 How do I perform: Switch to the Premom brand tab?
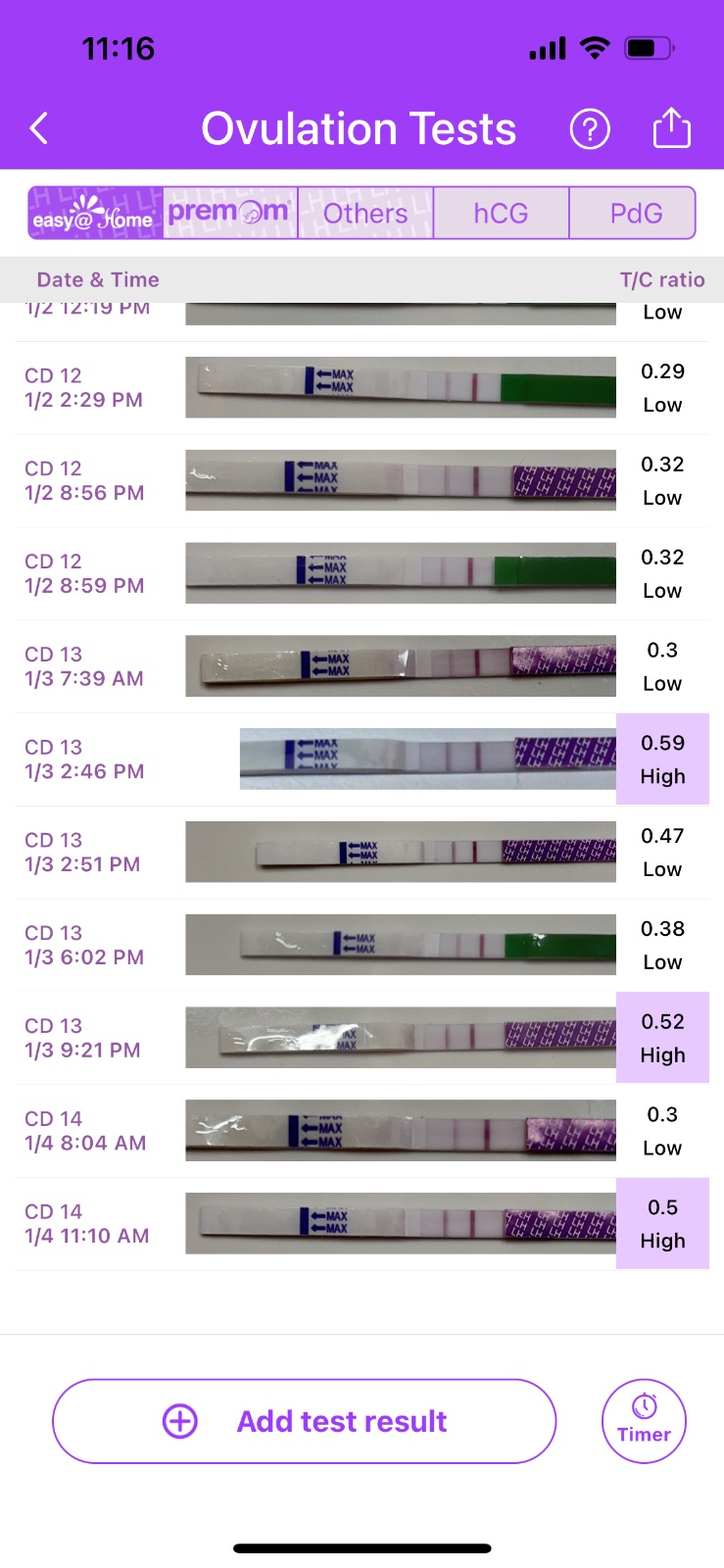pyautogui.click(x=230, y=214)
